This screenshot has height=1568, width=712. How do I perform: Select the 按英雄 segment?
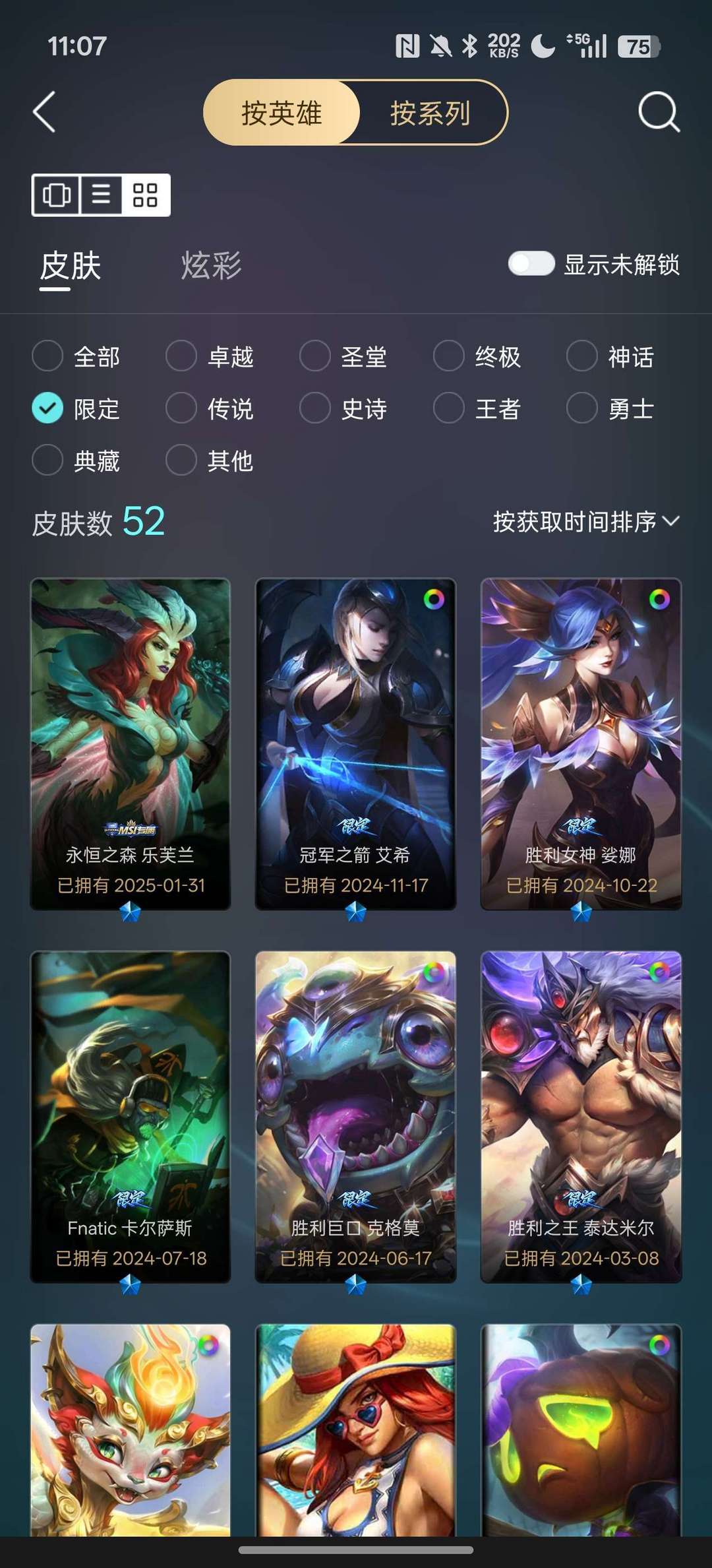point(282,113)
